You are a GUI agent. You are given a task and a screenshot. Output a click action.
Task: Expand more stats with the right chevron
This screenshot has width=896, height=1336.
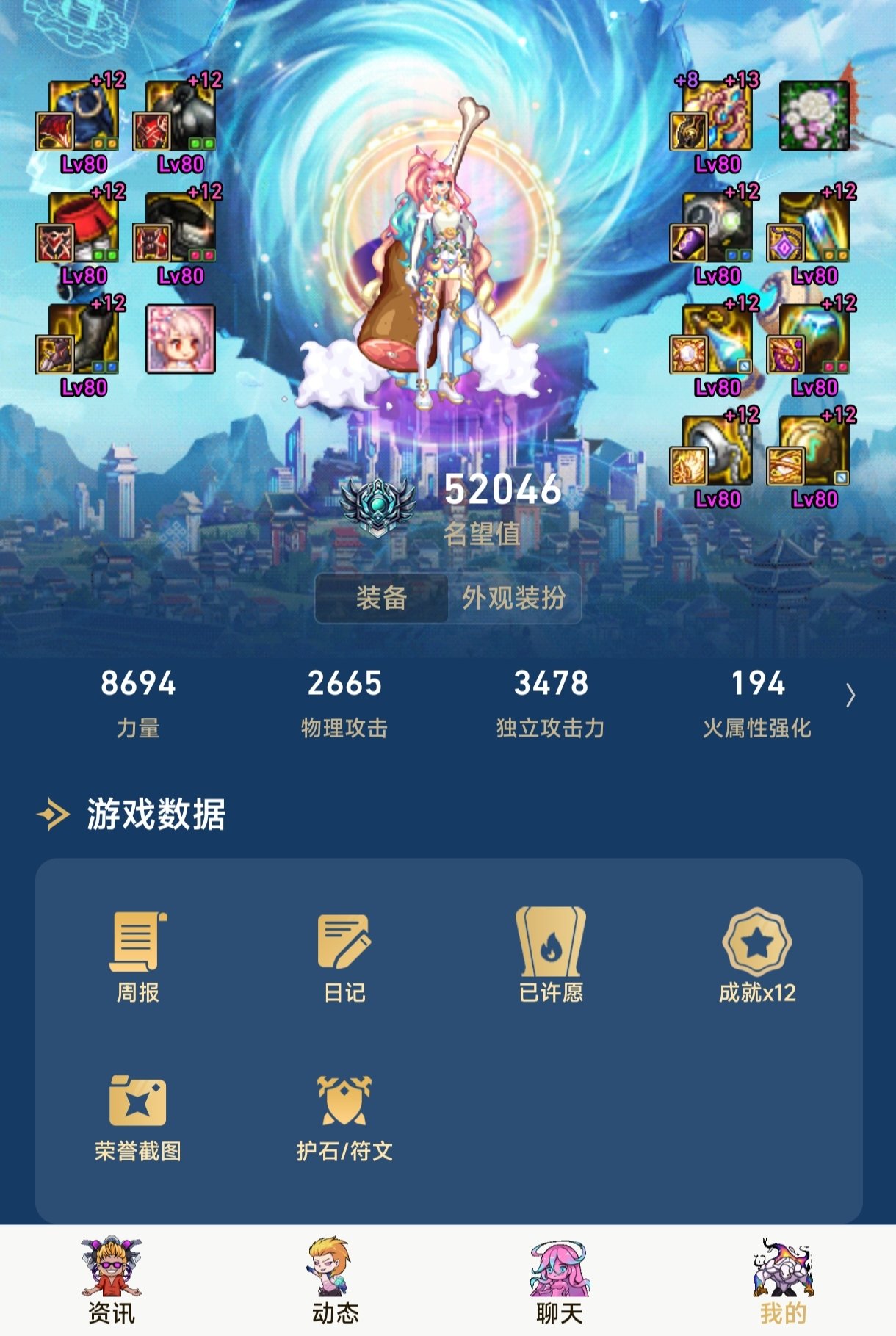850,695
